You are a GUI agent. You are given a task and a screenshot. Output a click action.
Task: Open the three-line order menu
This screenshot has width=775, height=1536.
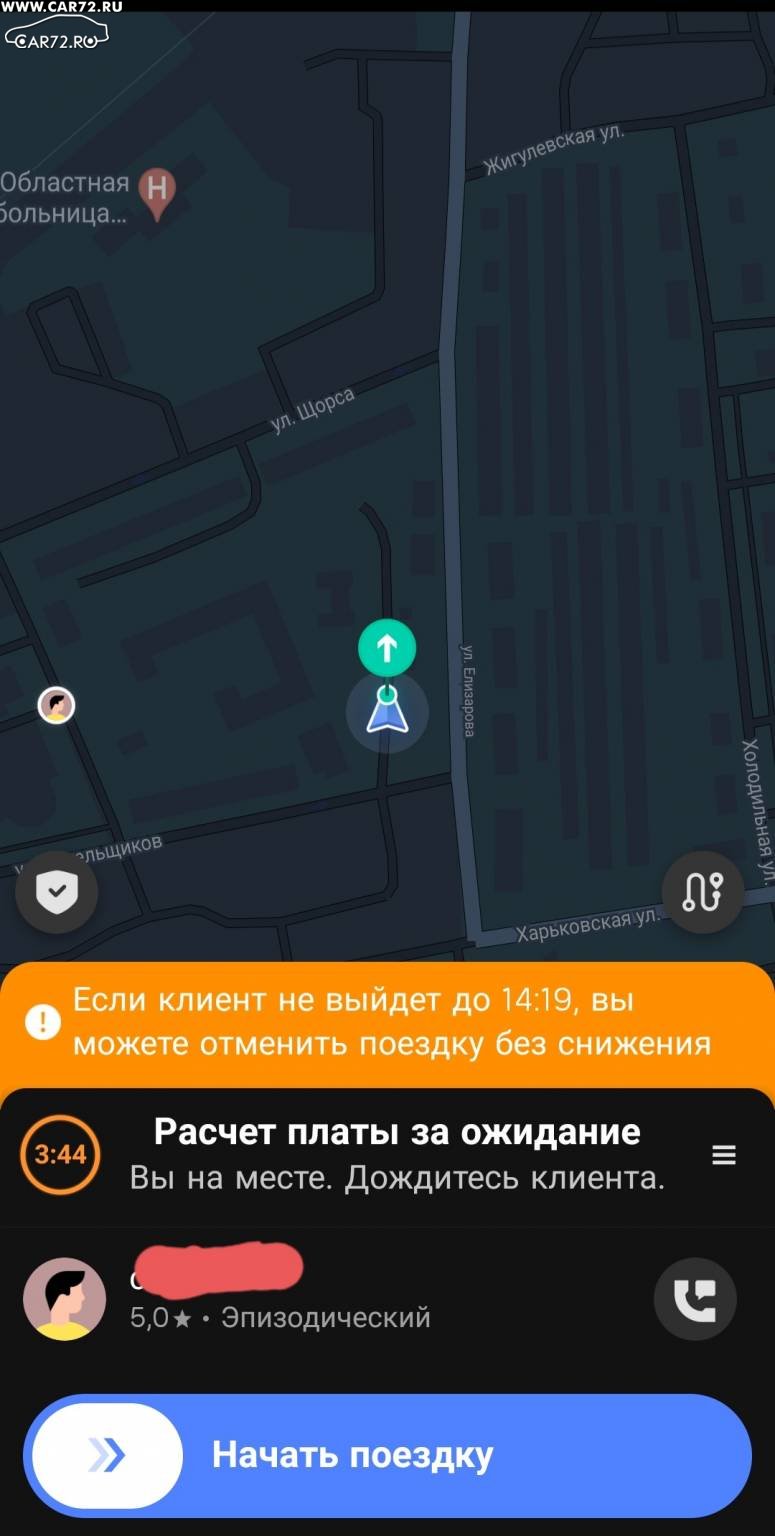coord(724,1155)
